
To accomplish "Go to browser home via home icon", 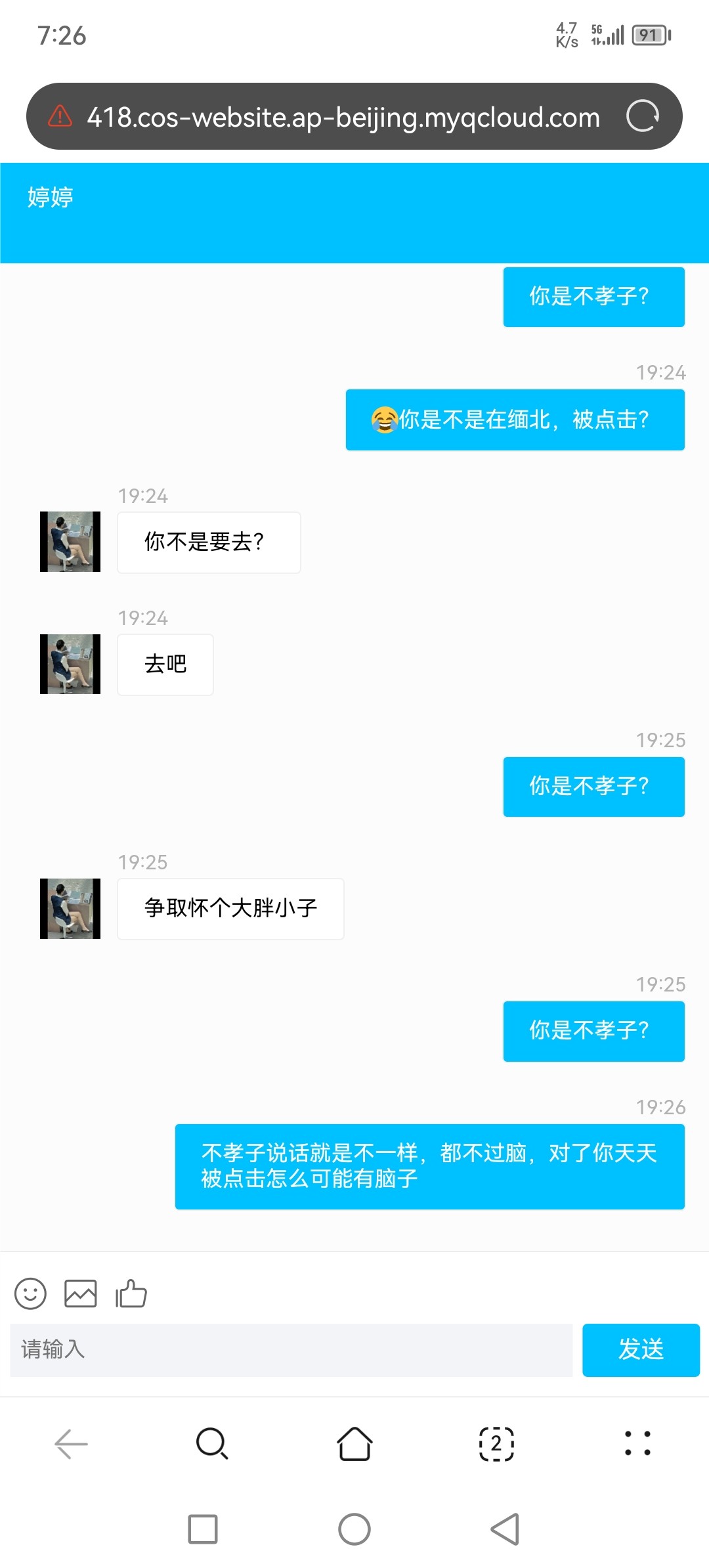I will 354,1445.
